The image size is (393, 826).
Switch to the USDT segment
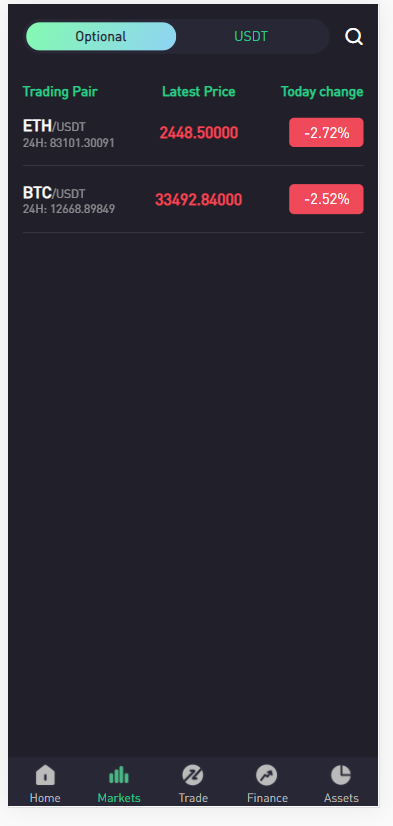click(251, 36)
